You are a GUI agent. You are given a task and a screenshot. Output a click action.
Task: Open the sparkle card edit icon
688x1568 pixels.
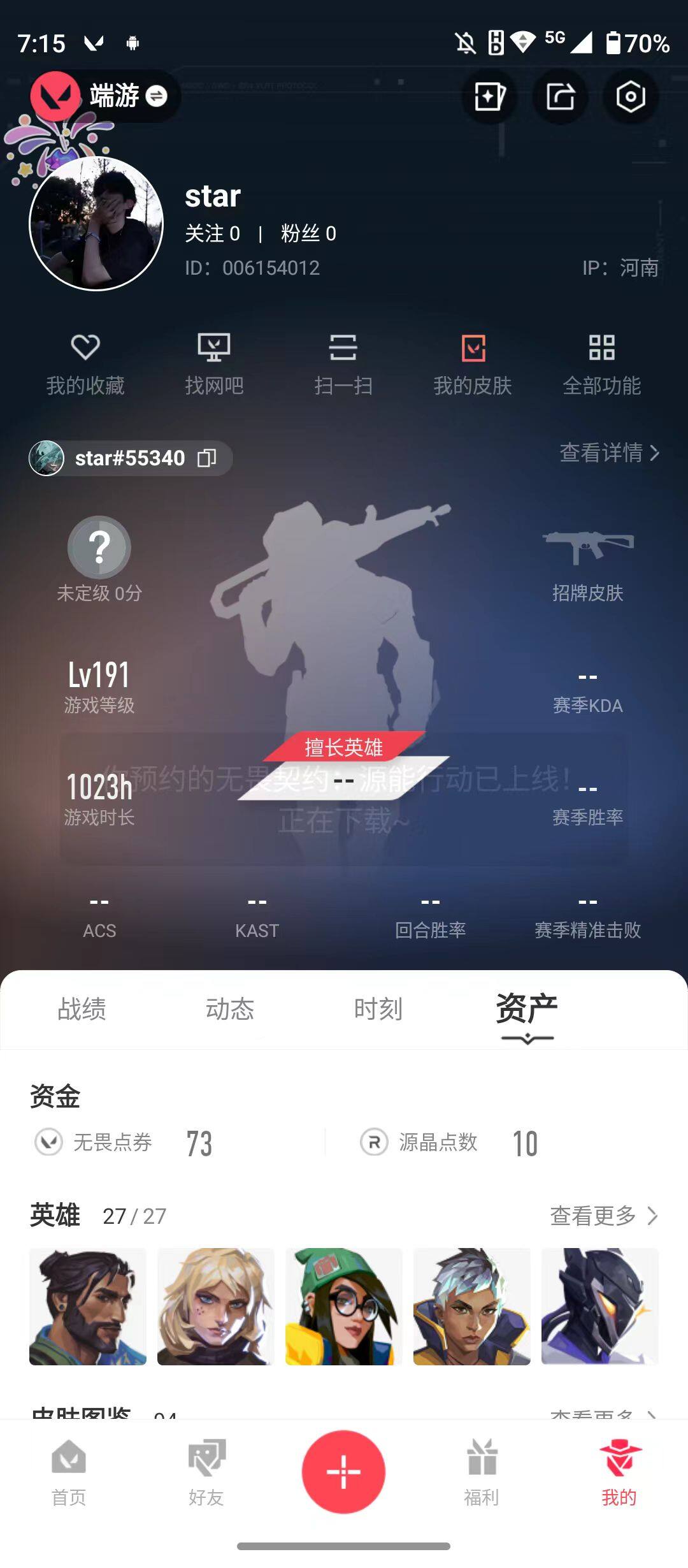[489, 97]
